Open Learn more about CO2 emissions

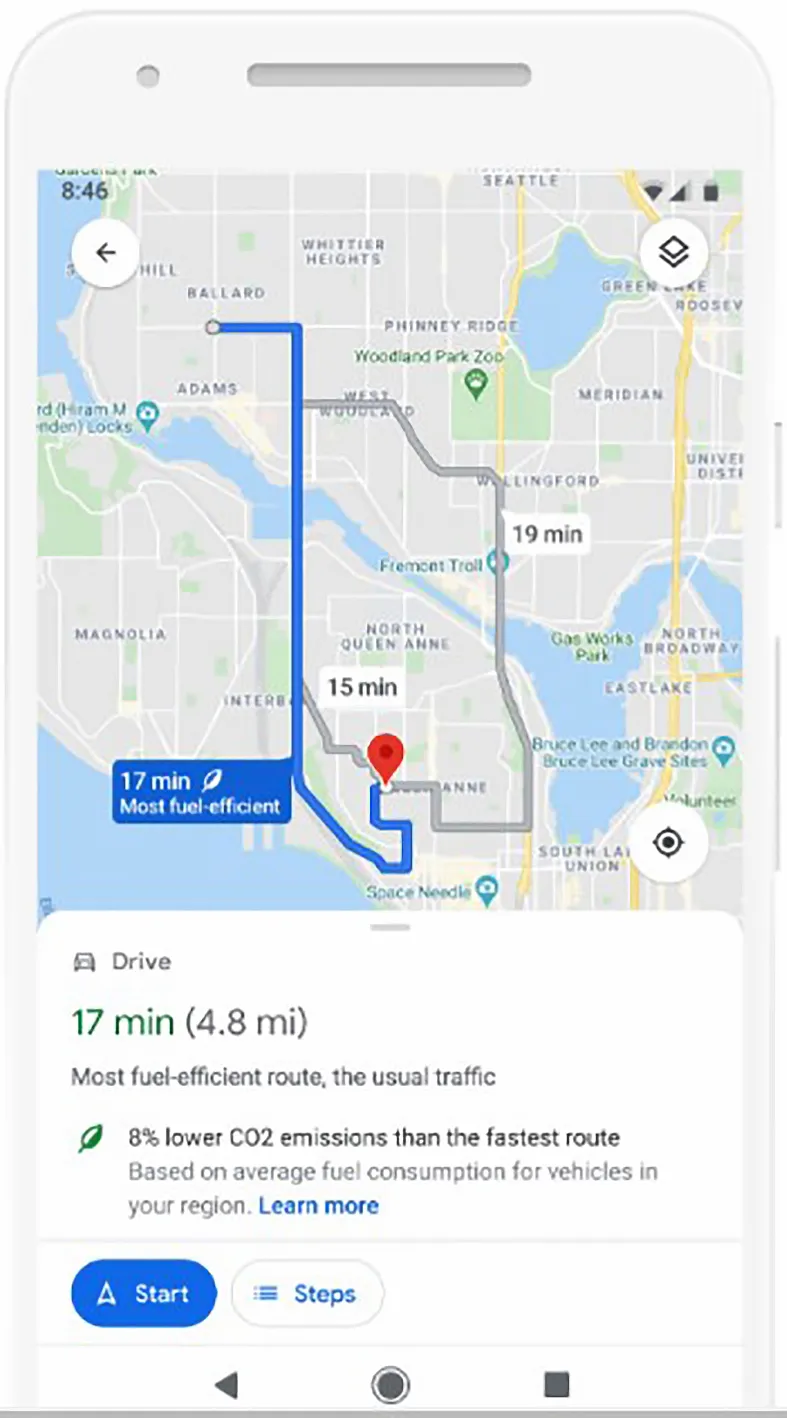click(x=318, y=1205)
